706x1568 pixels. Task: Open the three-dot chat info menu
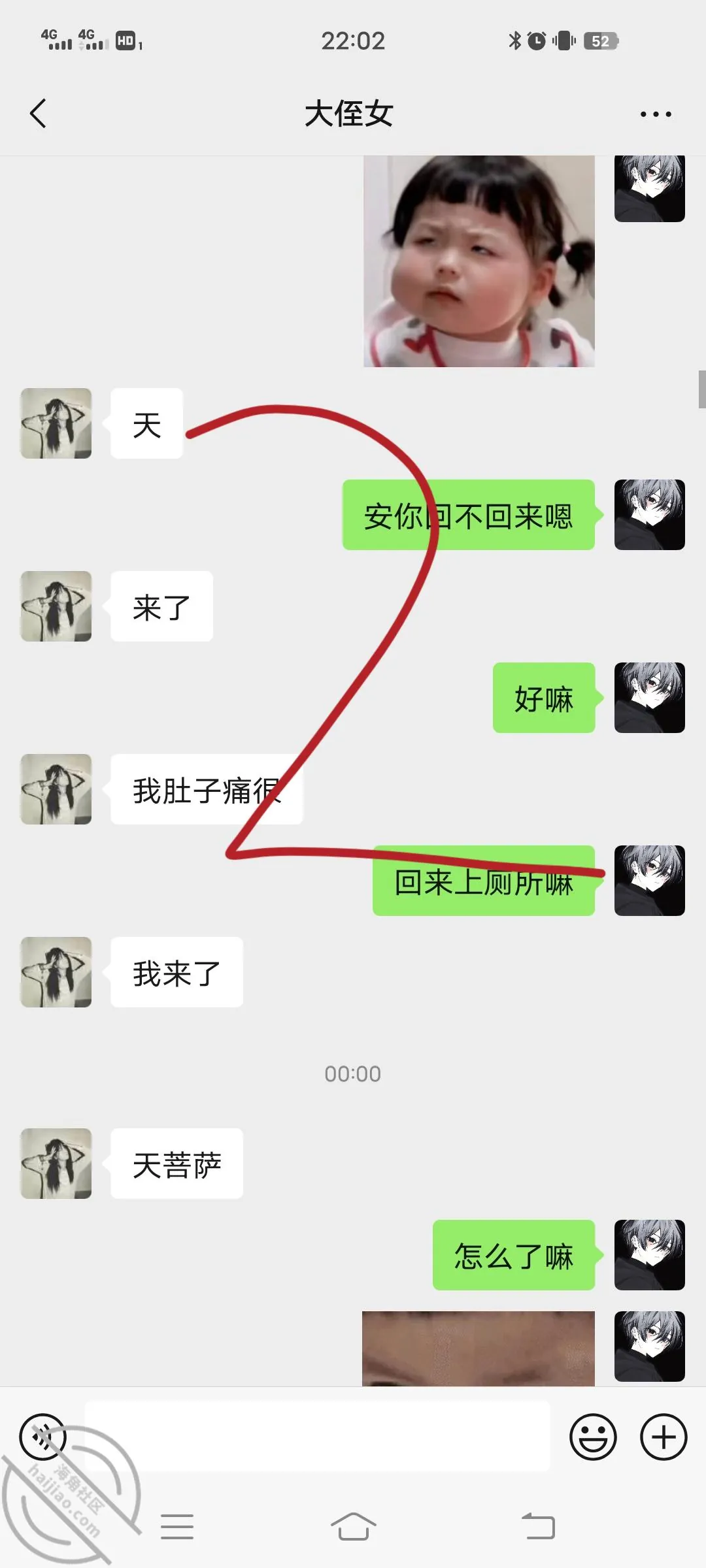pyautogui.click(x=656, y=114)
